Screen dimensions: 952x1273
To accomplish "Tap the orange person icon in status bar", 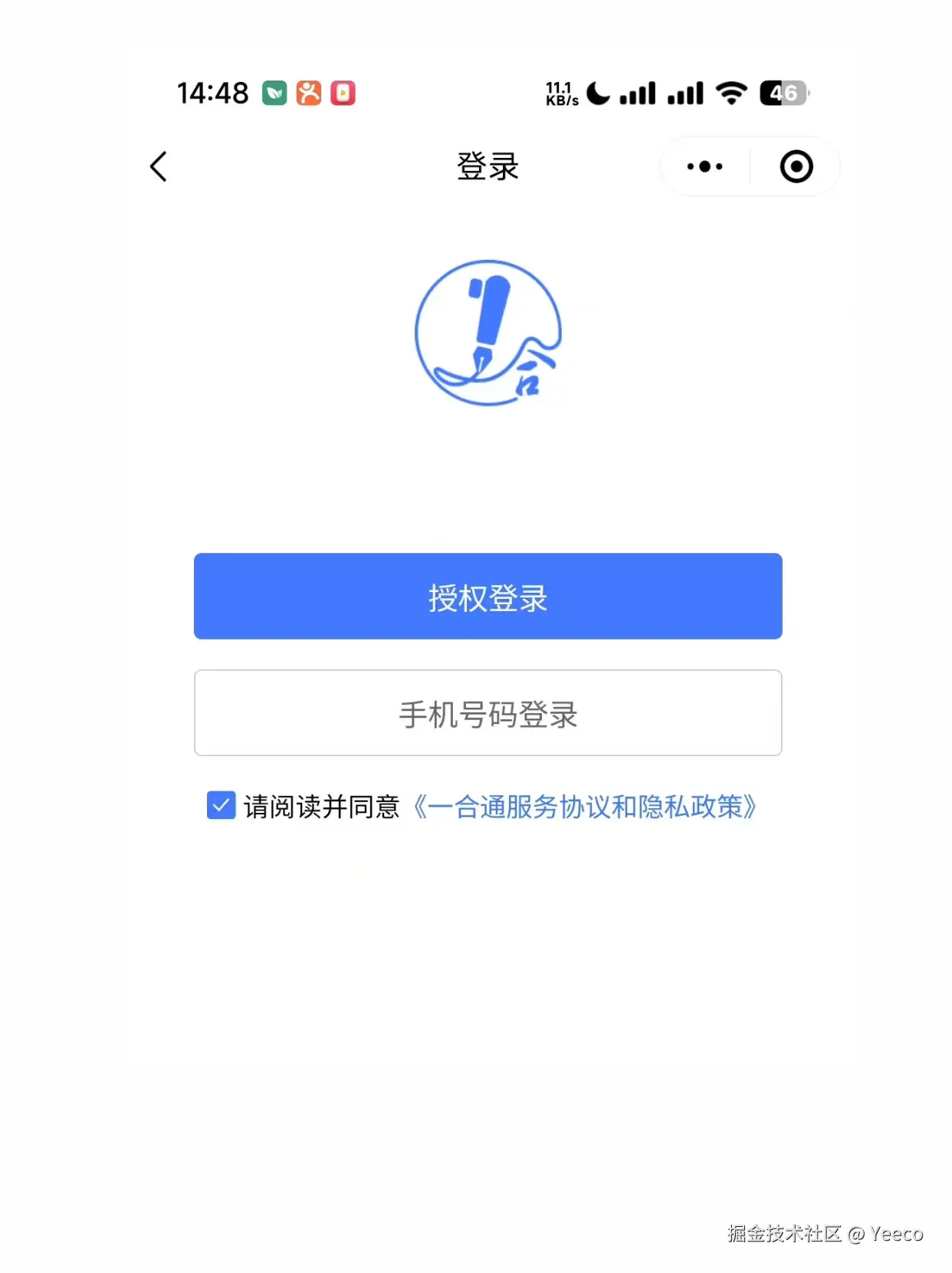I will (x=309, y=92).
